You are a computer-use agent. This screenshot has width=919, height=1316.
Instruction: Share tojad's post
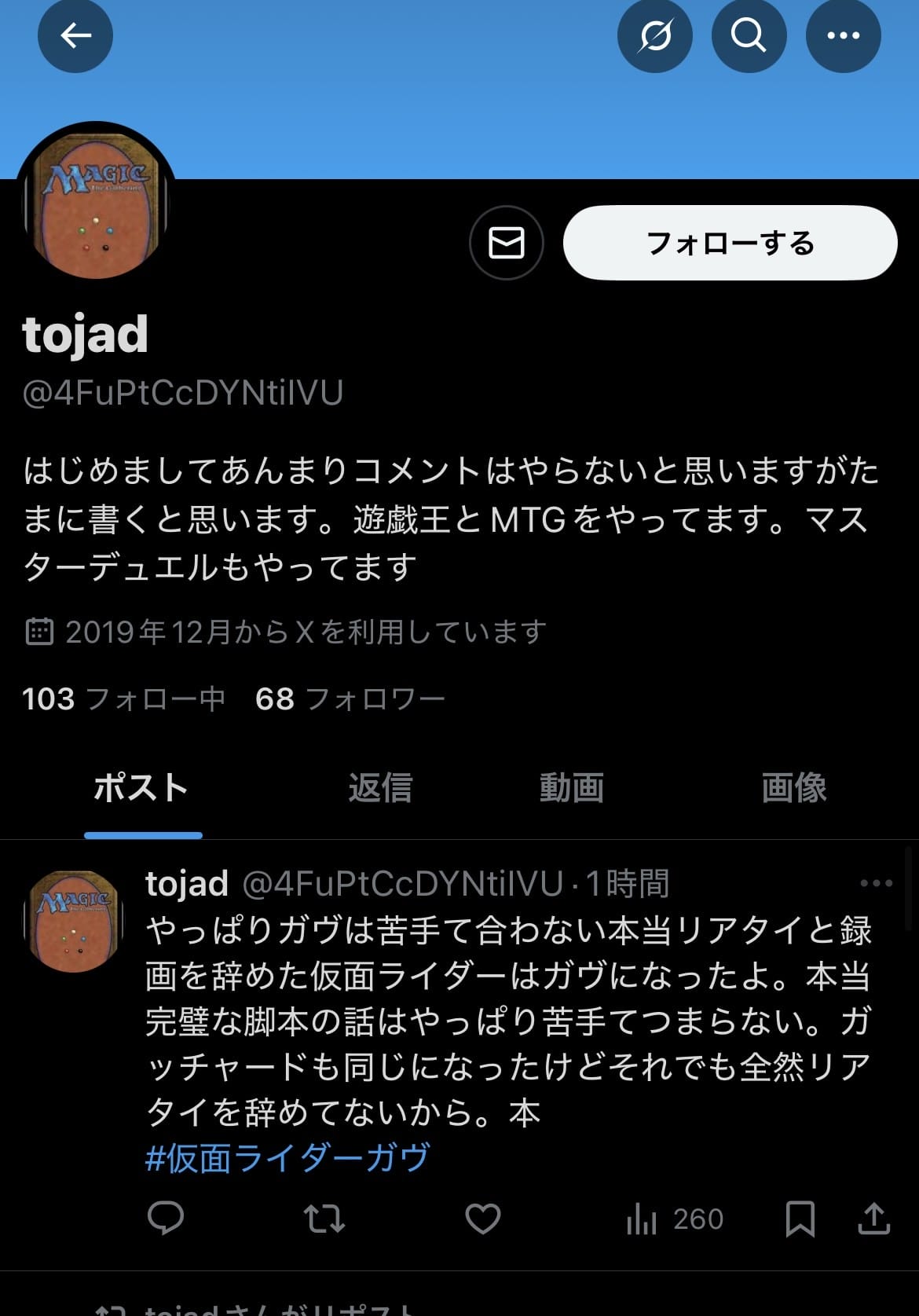pos(873,1219)
